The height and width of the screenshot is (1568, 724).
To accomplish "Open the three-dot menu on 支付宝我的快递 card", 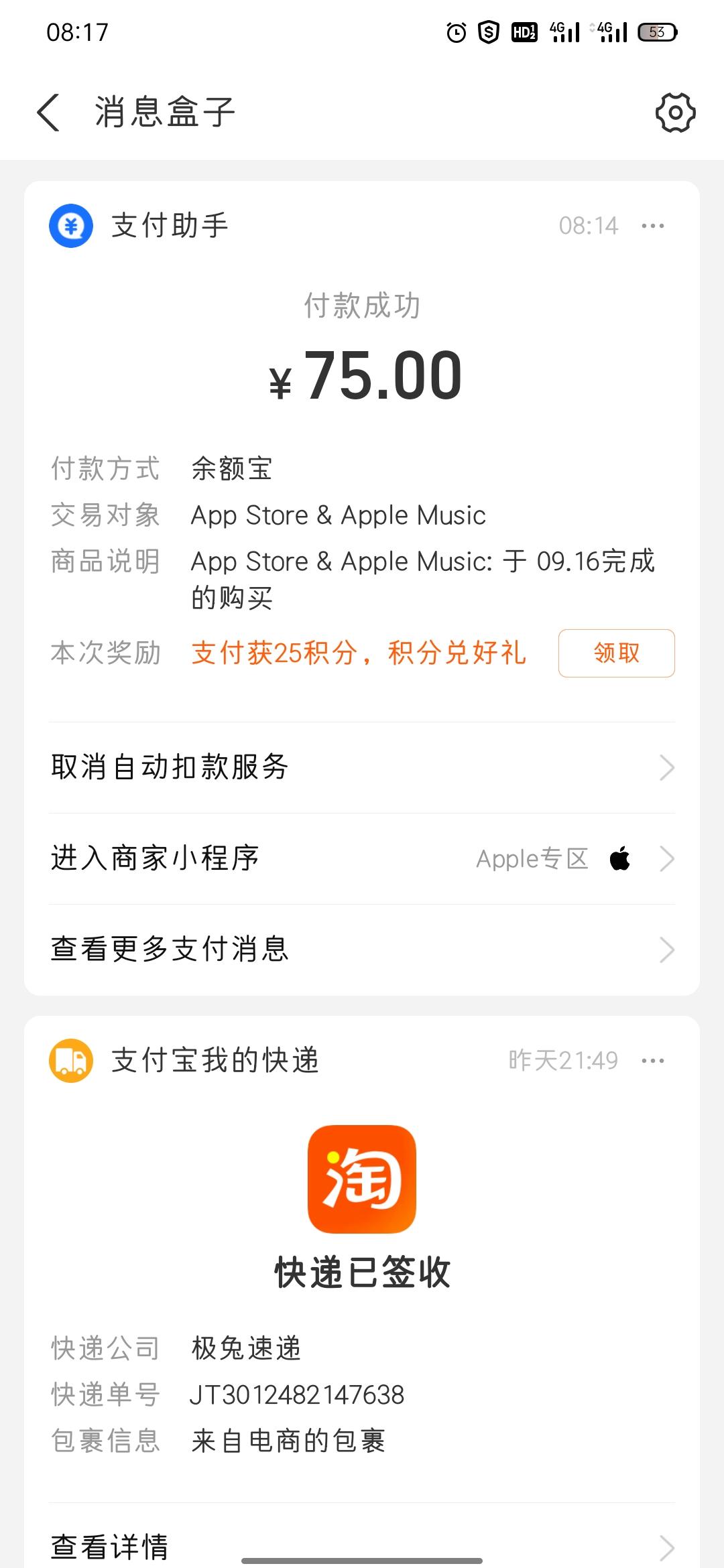I will [653, 1060].
